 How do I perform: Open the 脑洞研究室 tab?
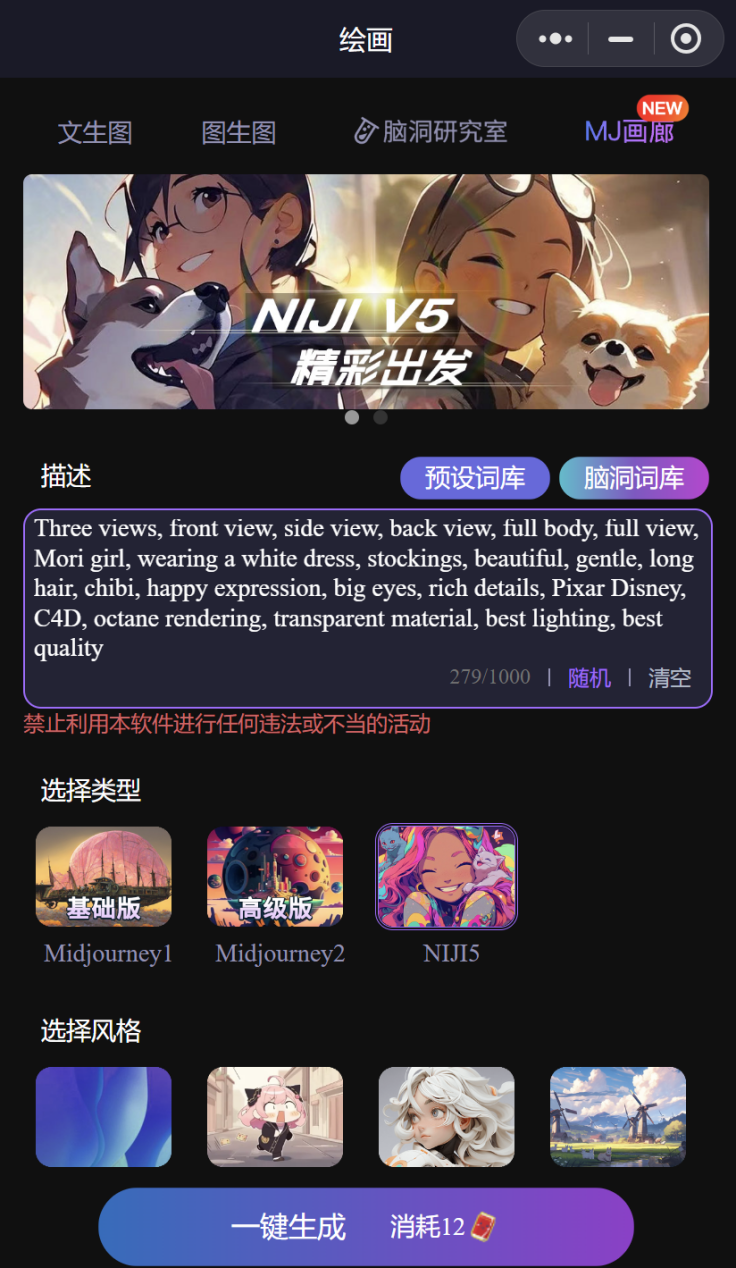click(x=431, y=131)
